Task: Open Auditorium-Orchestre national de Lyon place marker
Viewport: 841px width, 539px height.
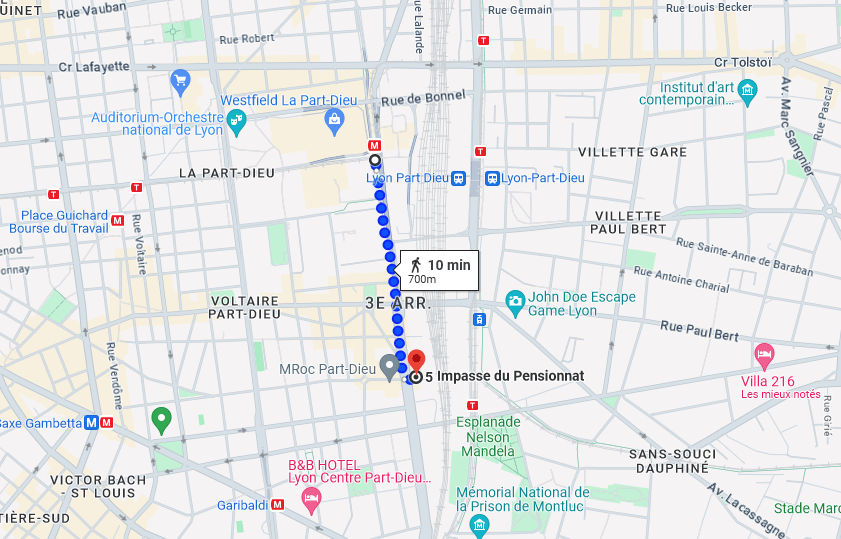Action: [237, 124]
